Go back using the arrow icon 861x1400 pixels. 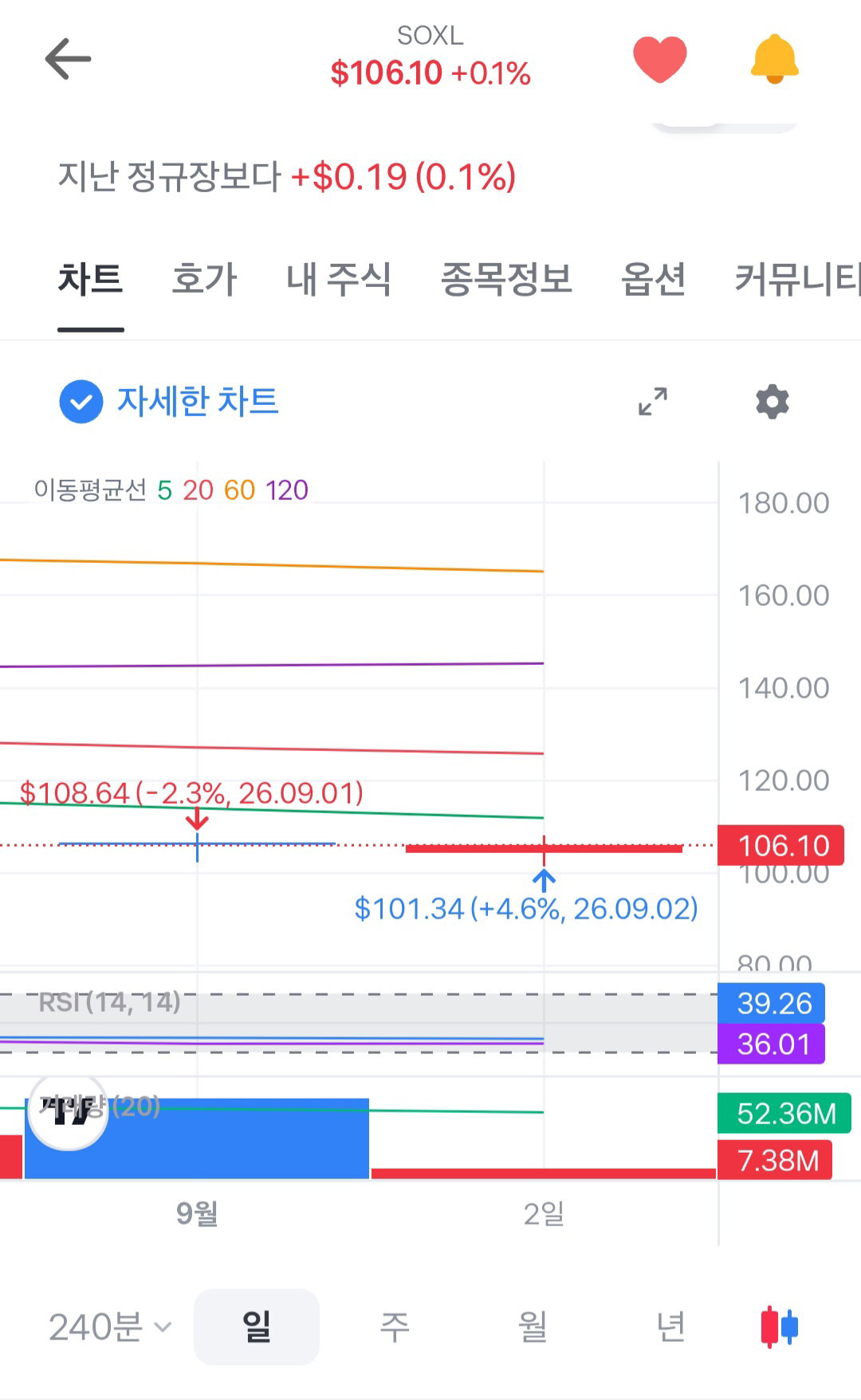(68, 59)
